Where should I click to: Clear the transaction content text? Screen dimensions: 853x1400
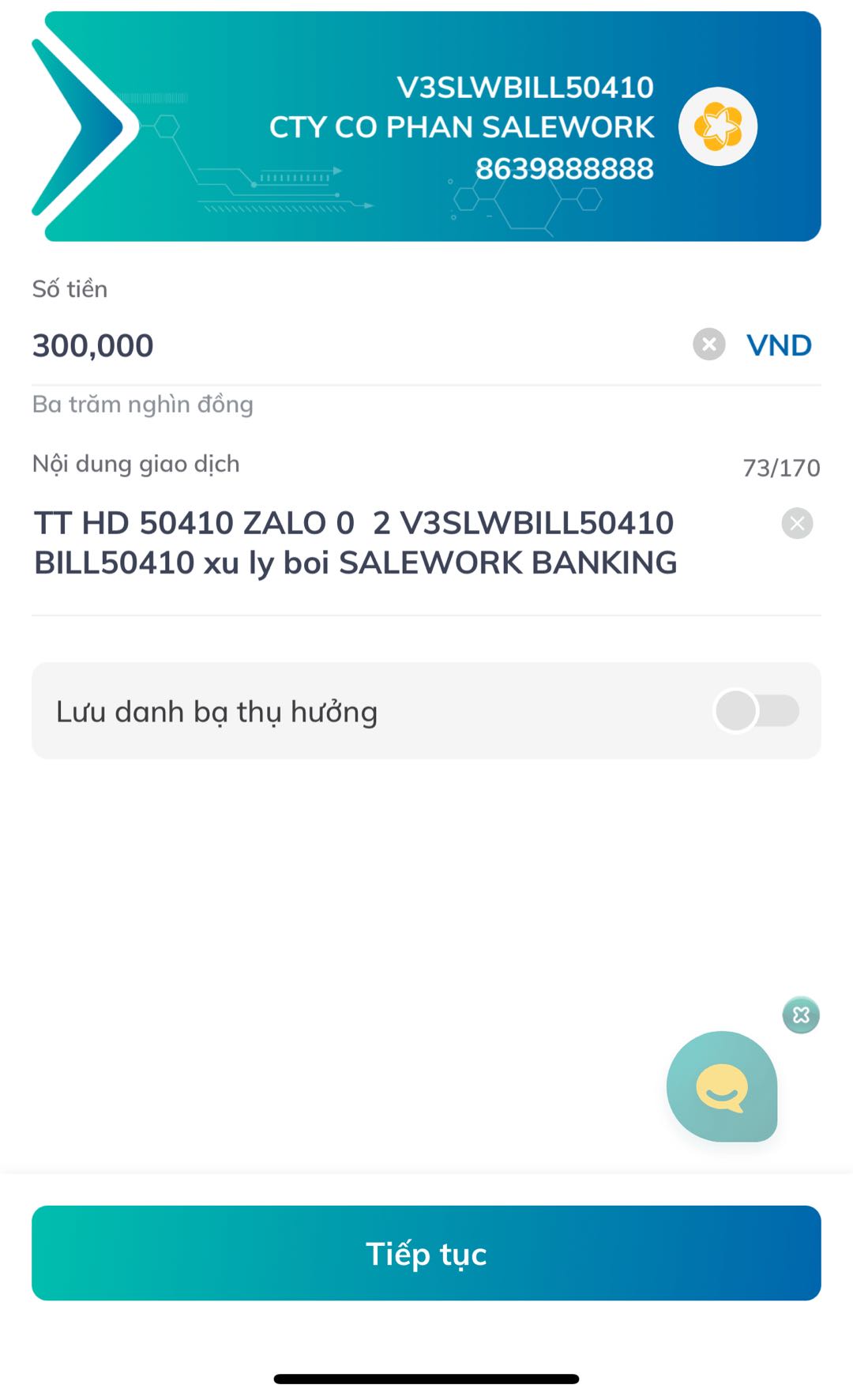[x=797, y=523]
